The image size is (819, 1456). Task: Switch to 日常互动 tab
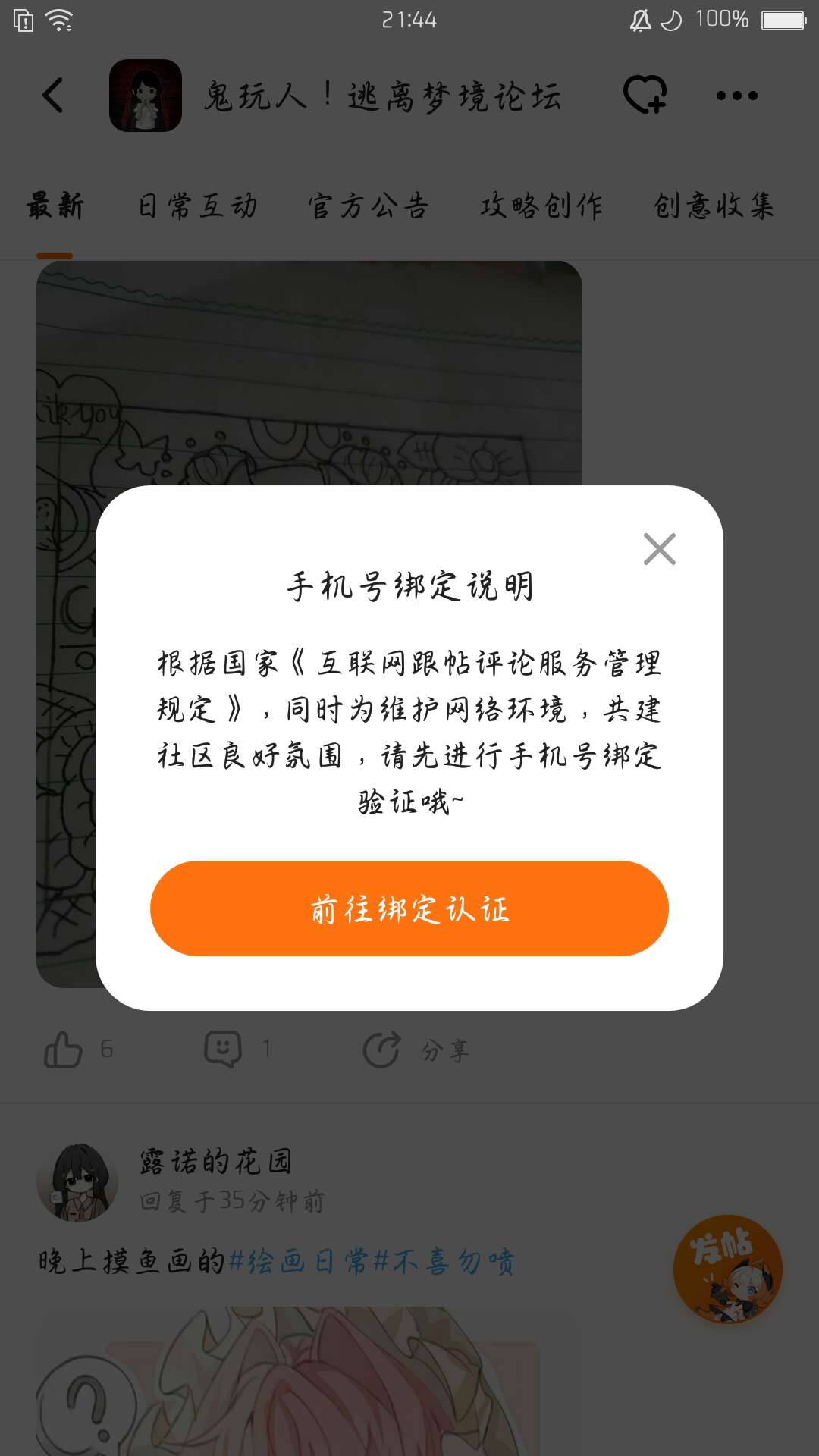(x=198, y=206)
